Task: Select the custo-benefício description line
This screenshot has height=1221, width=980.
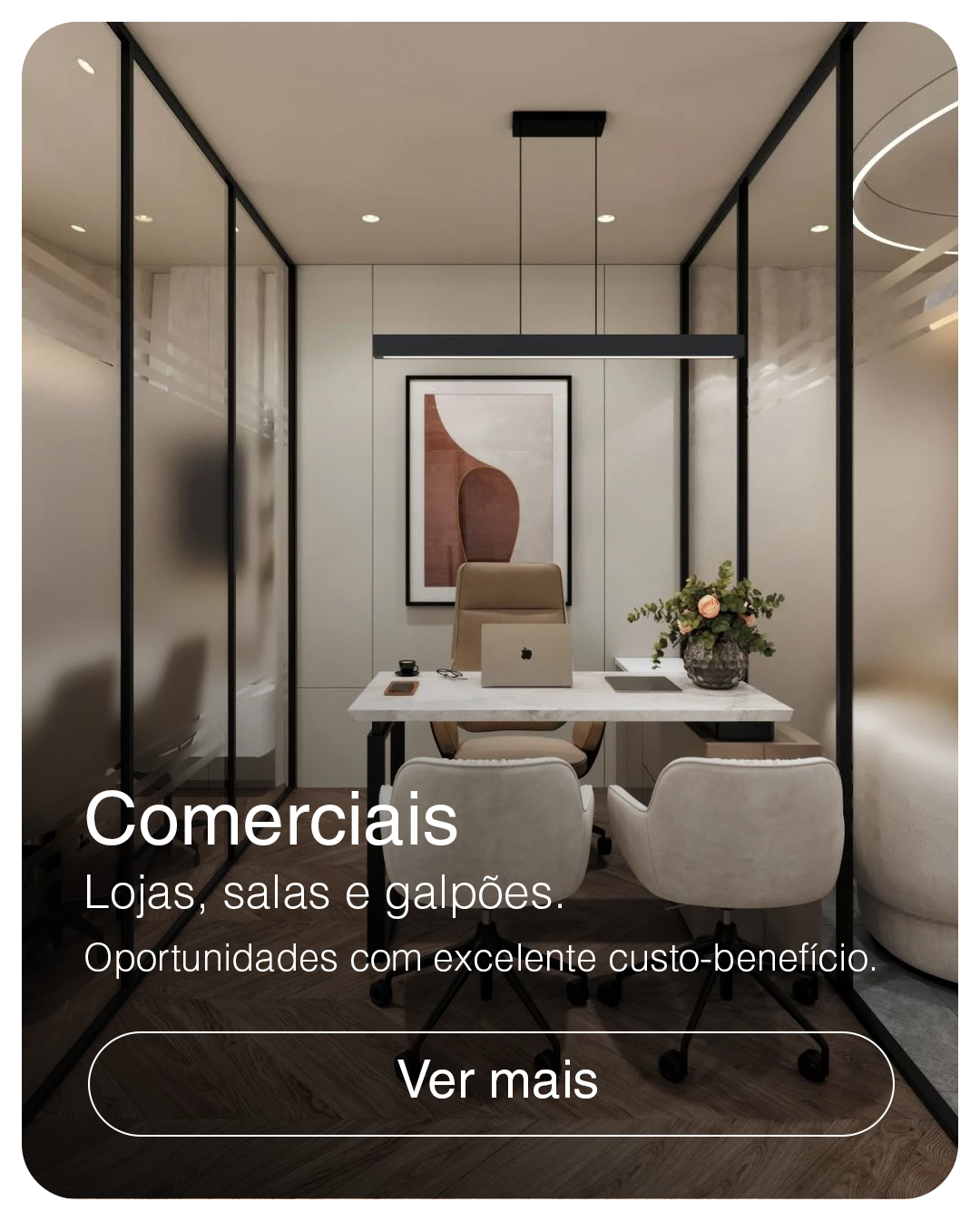Action: pyautogui.click(x=482, y=959)
